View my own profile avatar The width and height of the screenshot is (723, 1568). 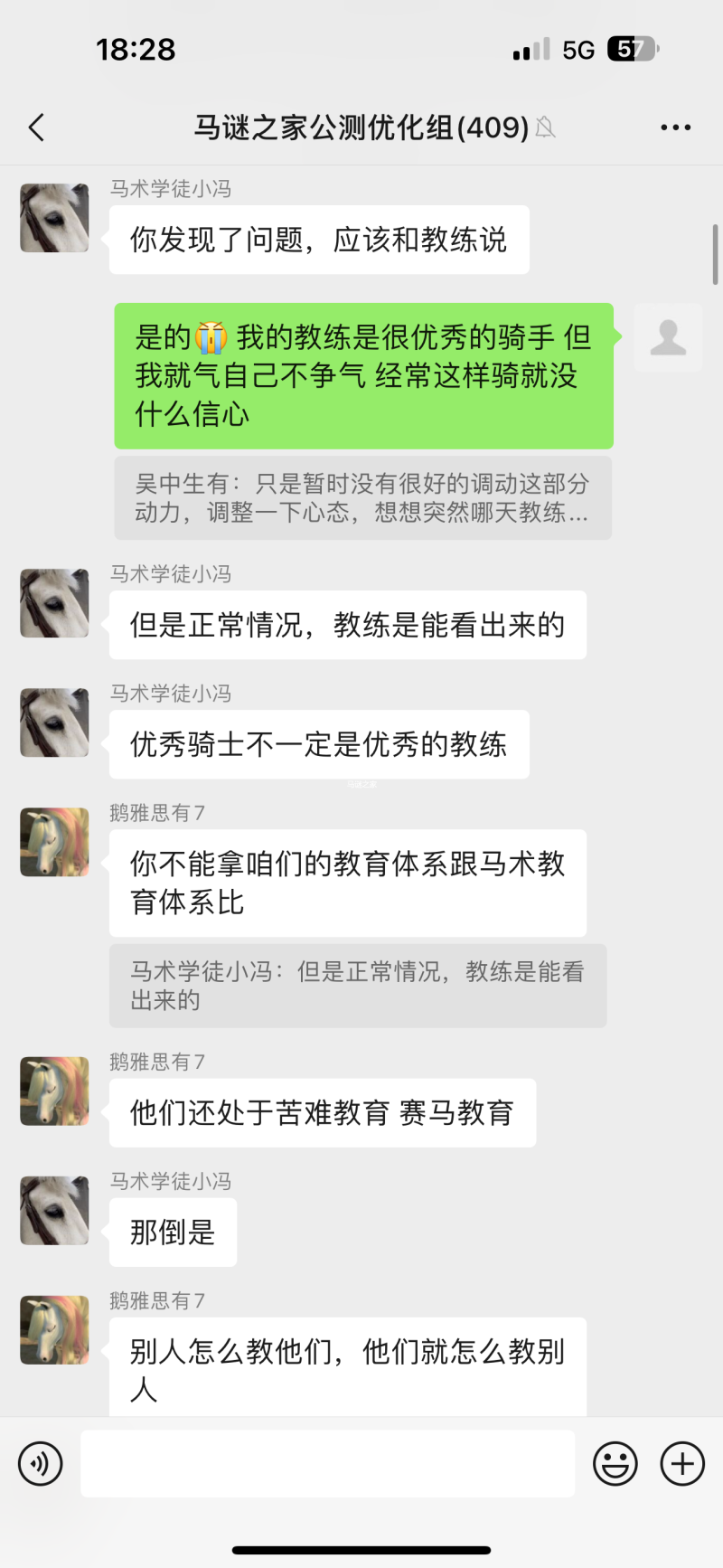tap(668, 337)
